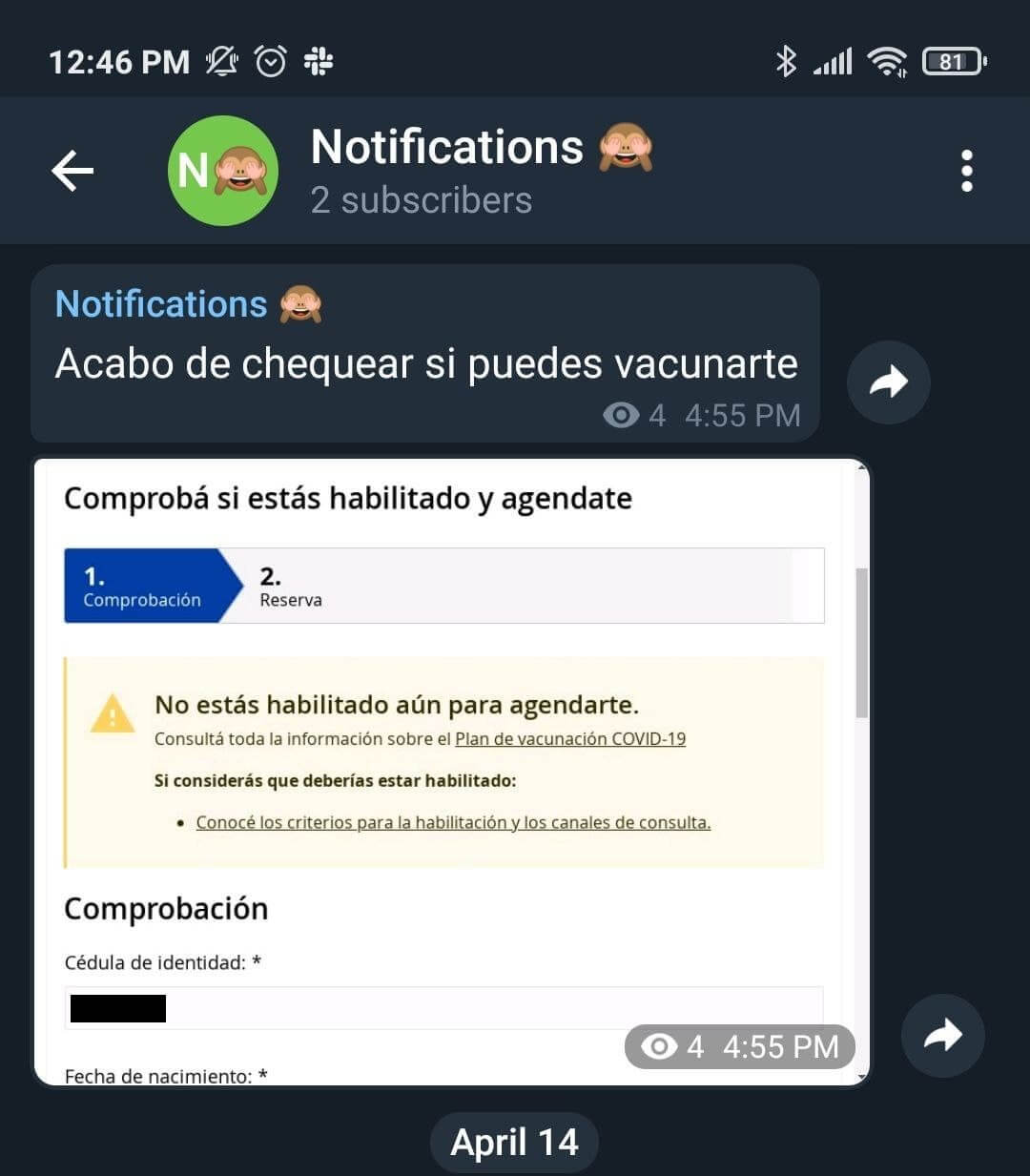This screenshot has width=1030, height=1176.
Task: Tap the battery indicator showing 81
Action: (x=951, y=61)
